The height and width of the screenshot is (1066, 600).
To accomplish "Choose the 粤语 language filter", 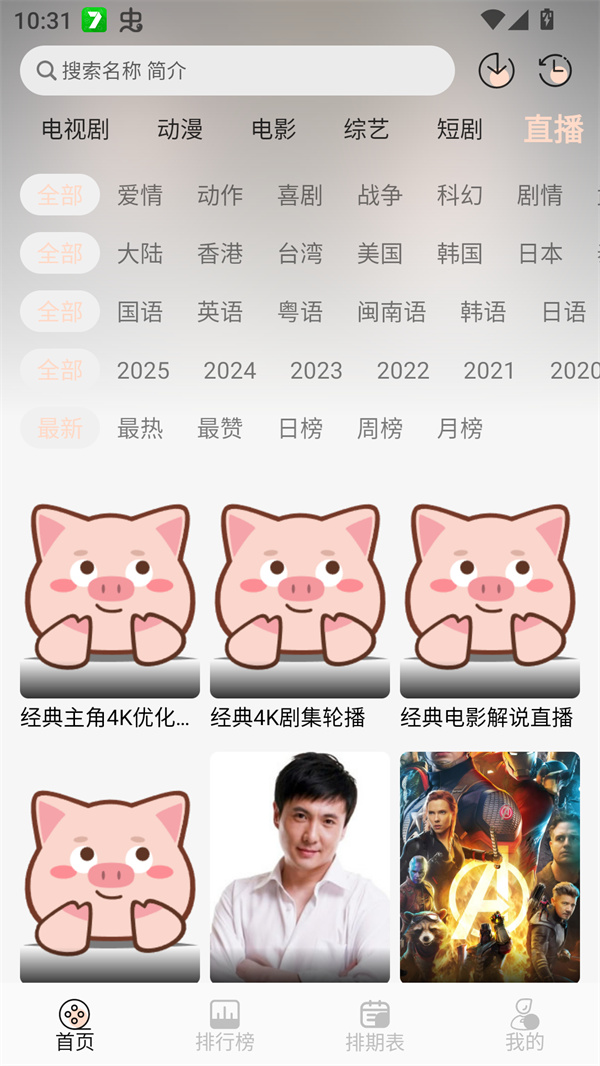I will tap(300, 312).
